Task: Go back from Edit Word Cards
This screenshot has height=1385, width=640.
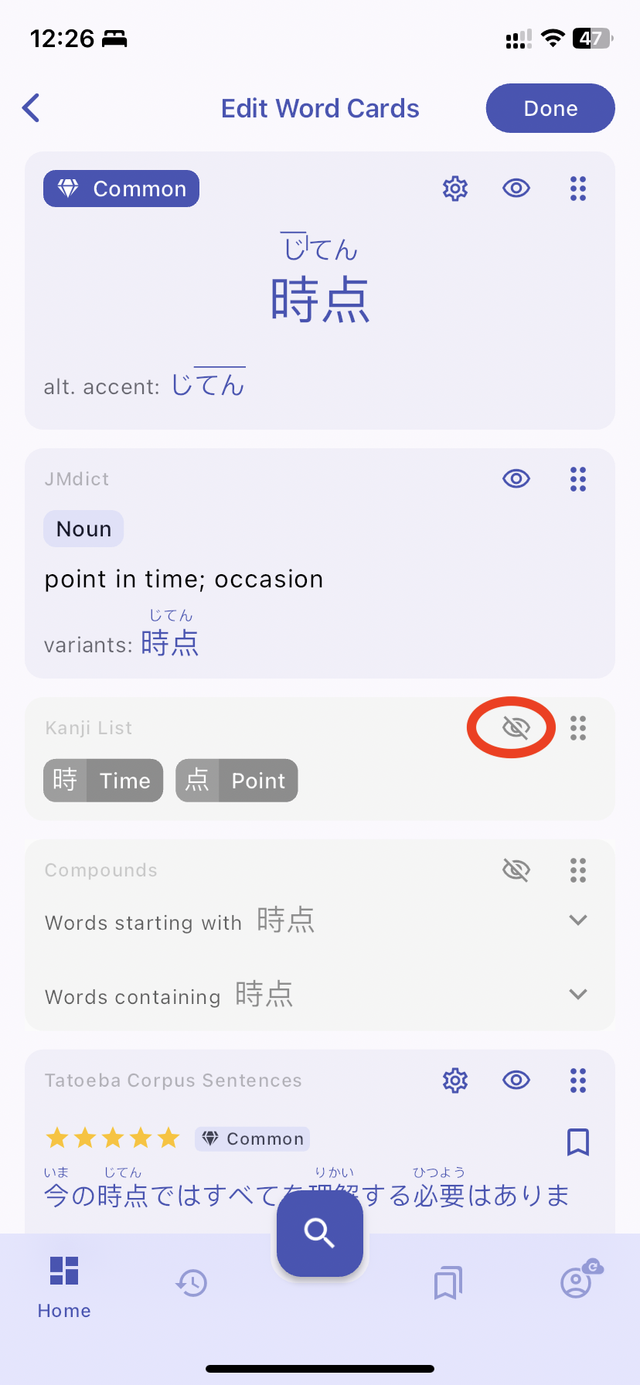Action: pos(32,108)
